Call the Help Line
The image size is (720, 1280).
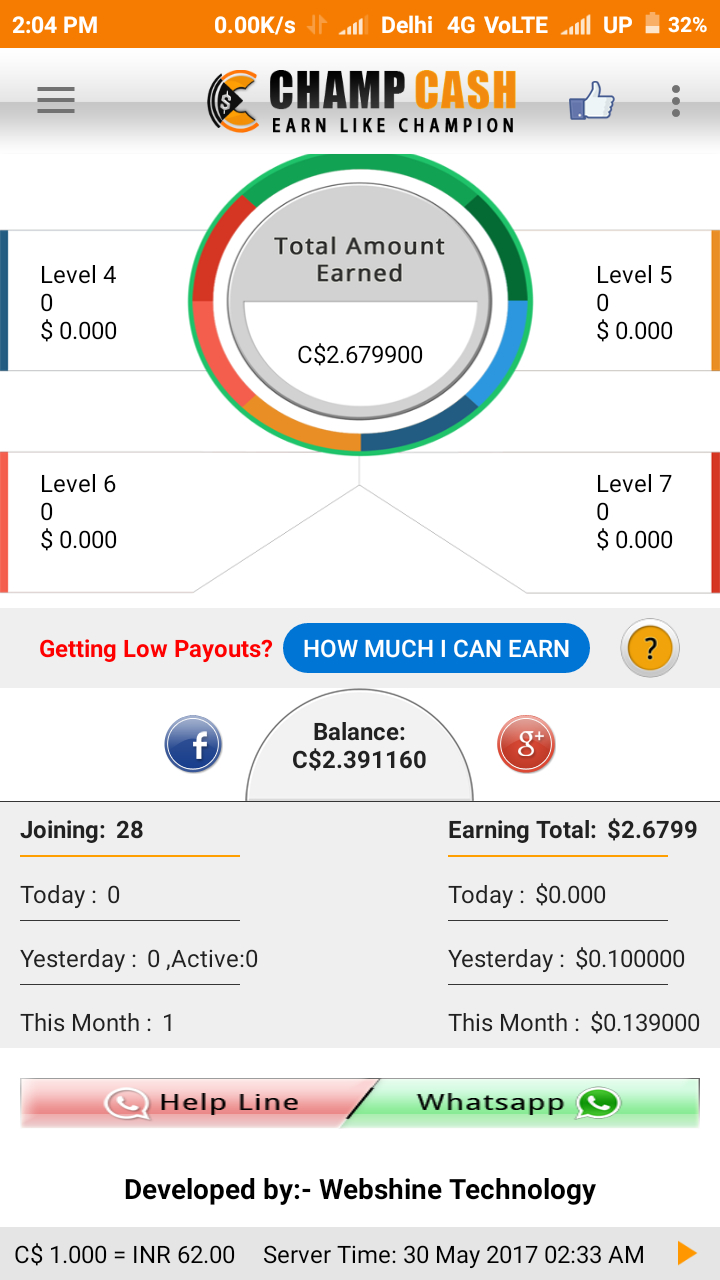point(190,1103)
